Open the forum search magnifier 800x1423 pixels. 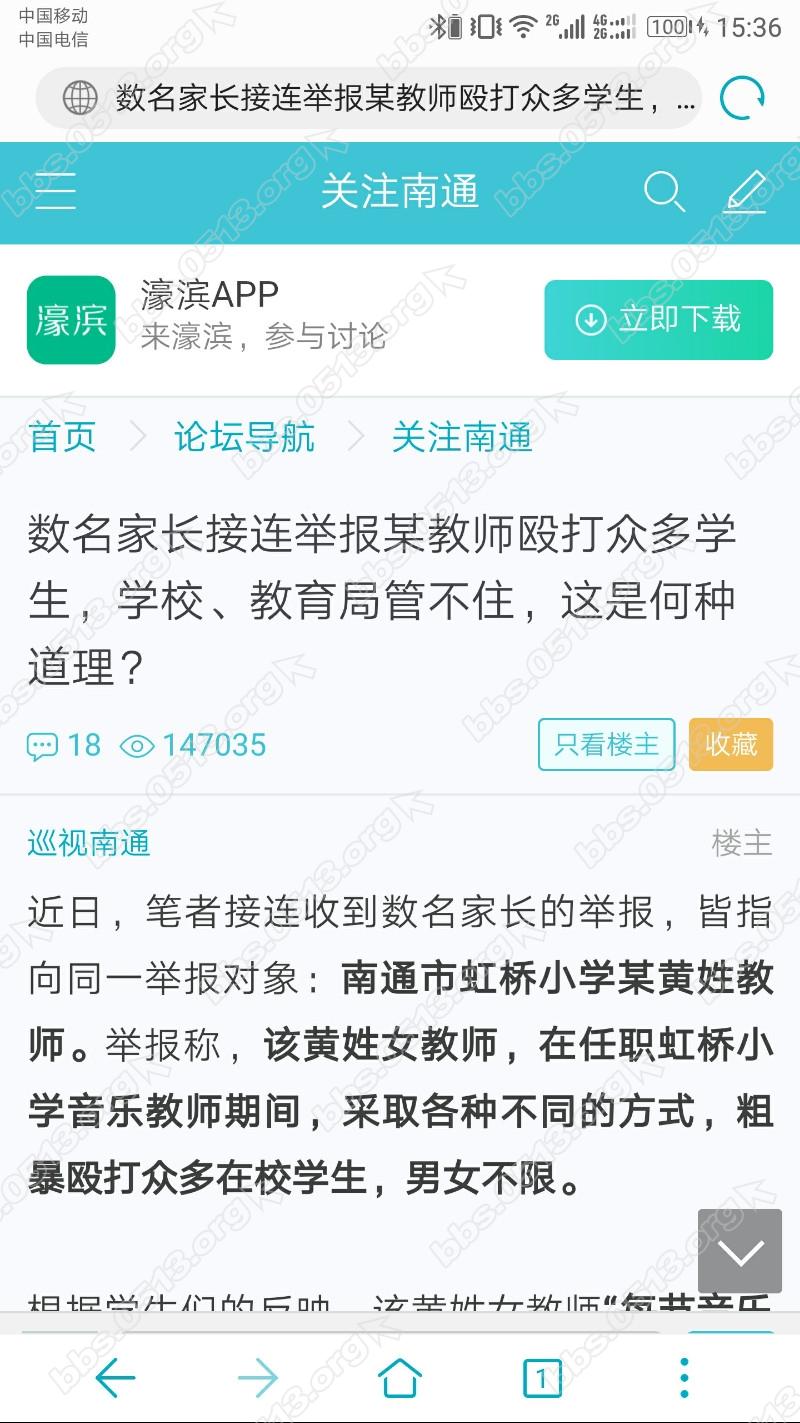click(x=663, y=191)
